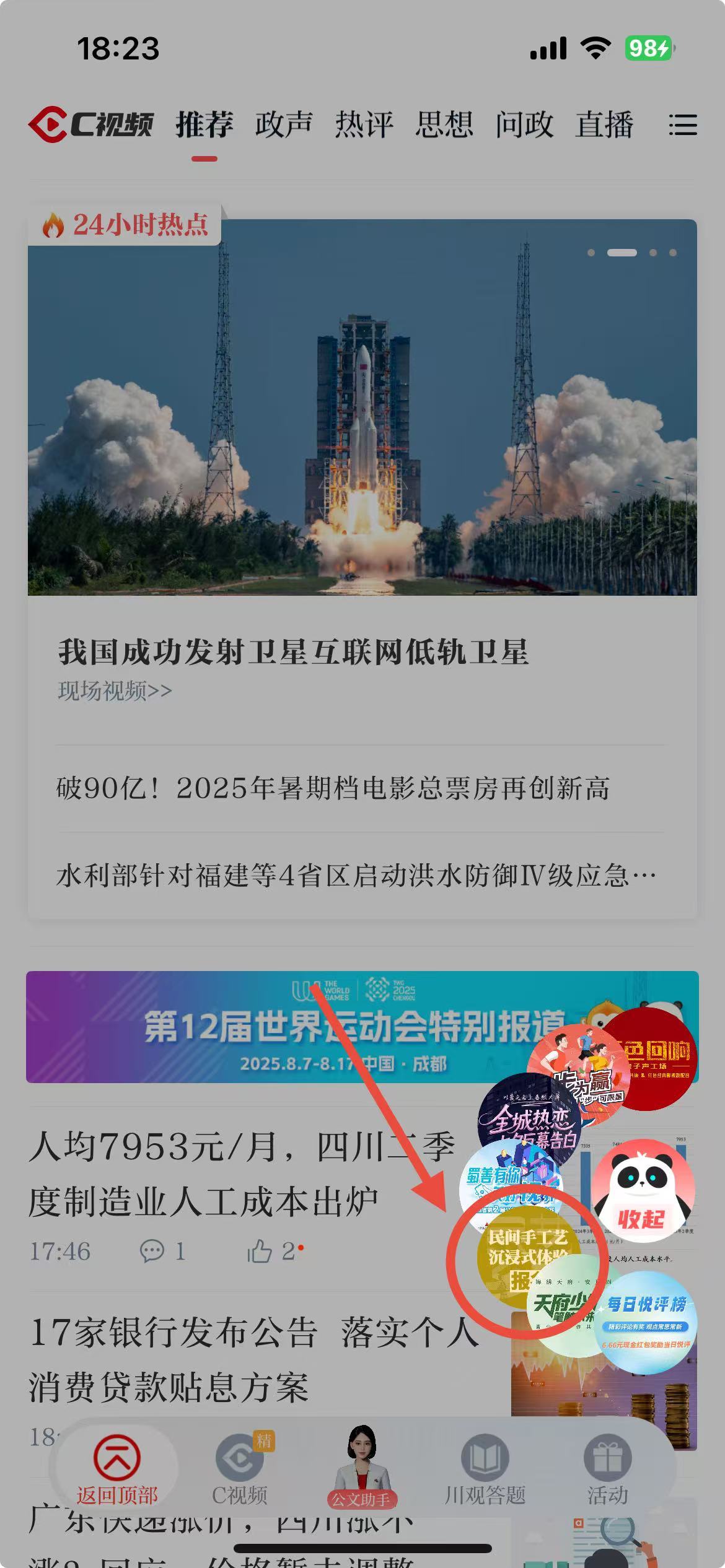Open the 破90亿 summer box office story
The height and width of the screenshot is (1568, 725).
(333, 788)
